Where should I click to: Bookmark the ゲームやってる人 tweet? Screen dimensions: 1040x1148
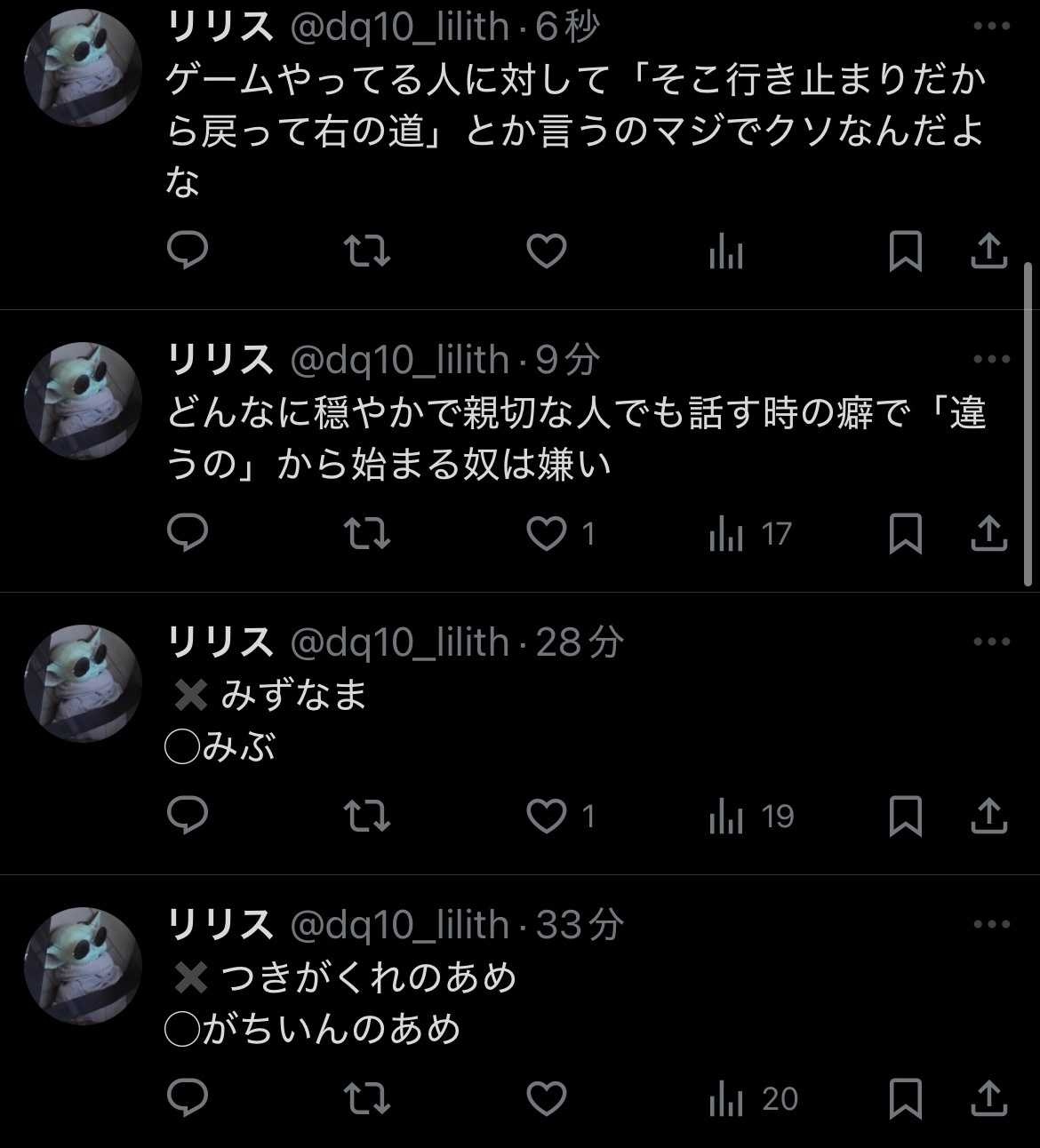[x=905, y=251]
